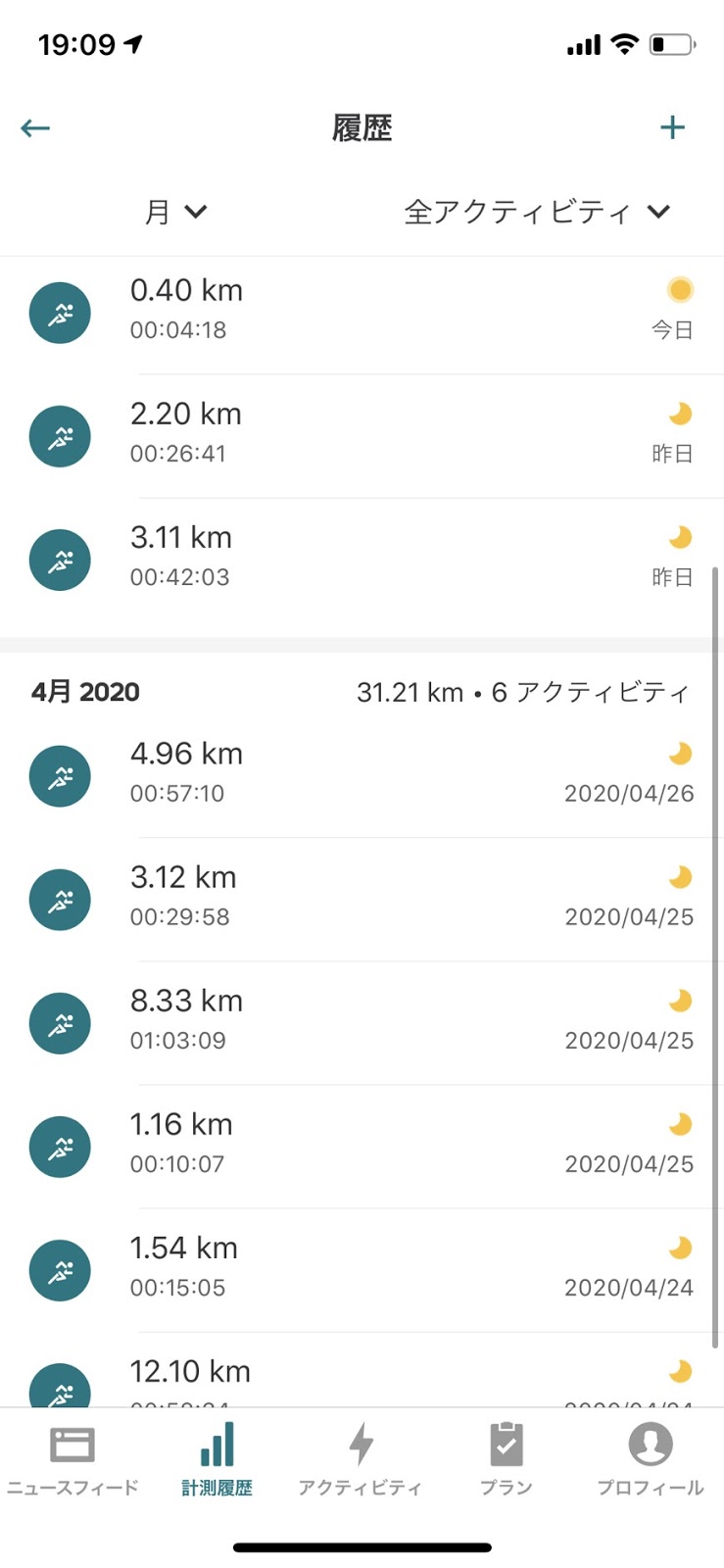
Task: Open the 2.20 km activity from yesterday
Action: 362,436
